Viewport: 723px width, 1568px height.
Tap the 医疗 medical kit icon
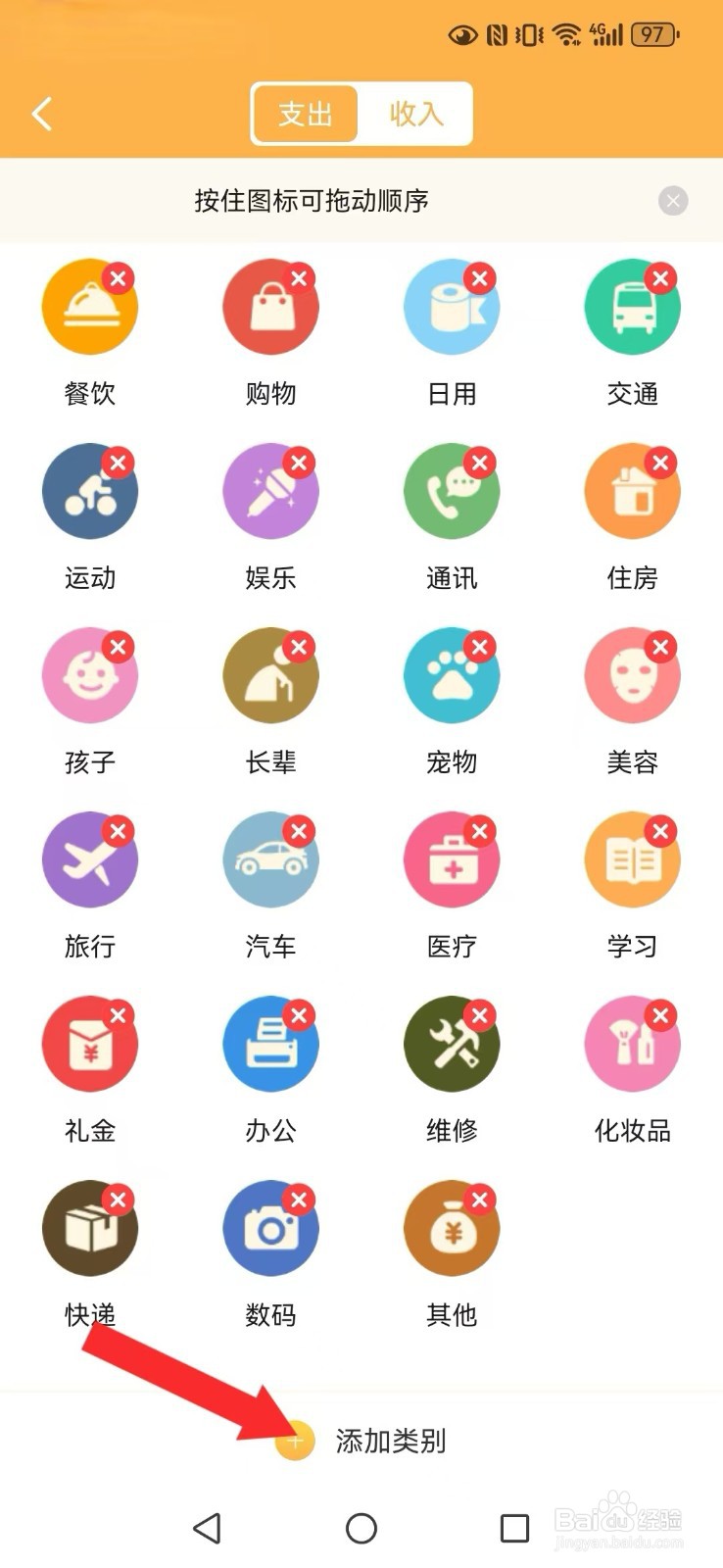451,859
